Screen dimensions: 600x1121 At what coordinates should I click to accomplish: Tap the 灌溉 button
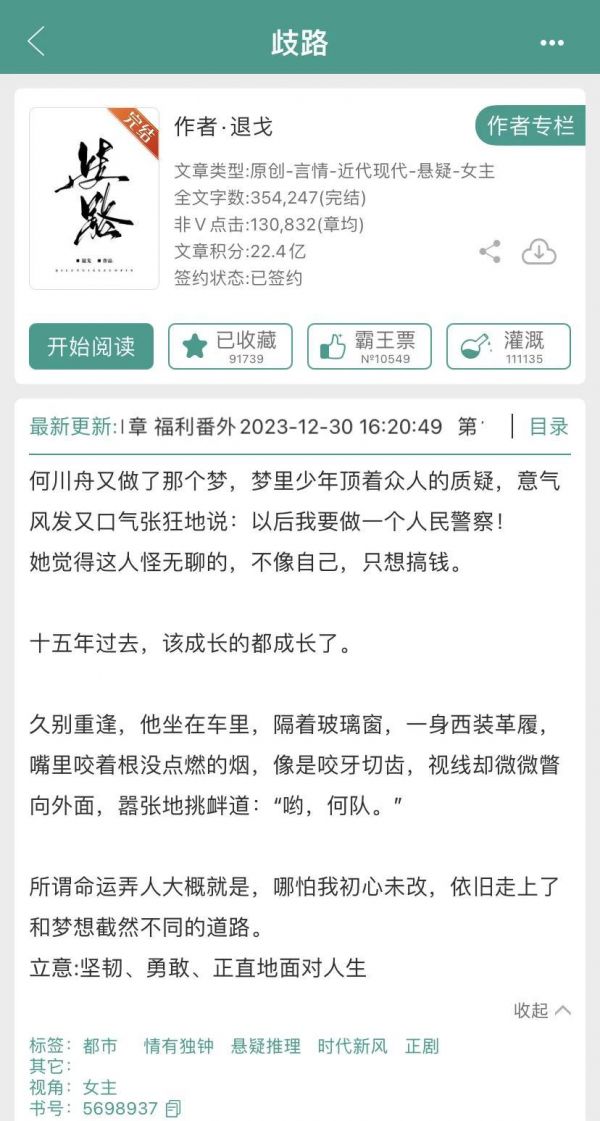coord(508,346)
